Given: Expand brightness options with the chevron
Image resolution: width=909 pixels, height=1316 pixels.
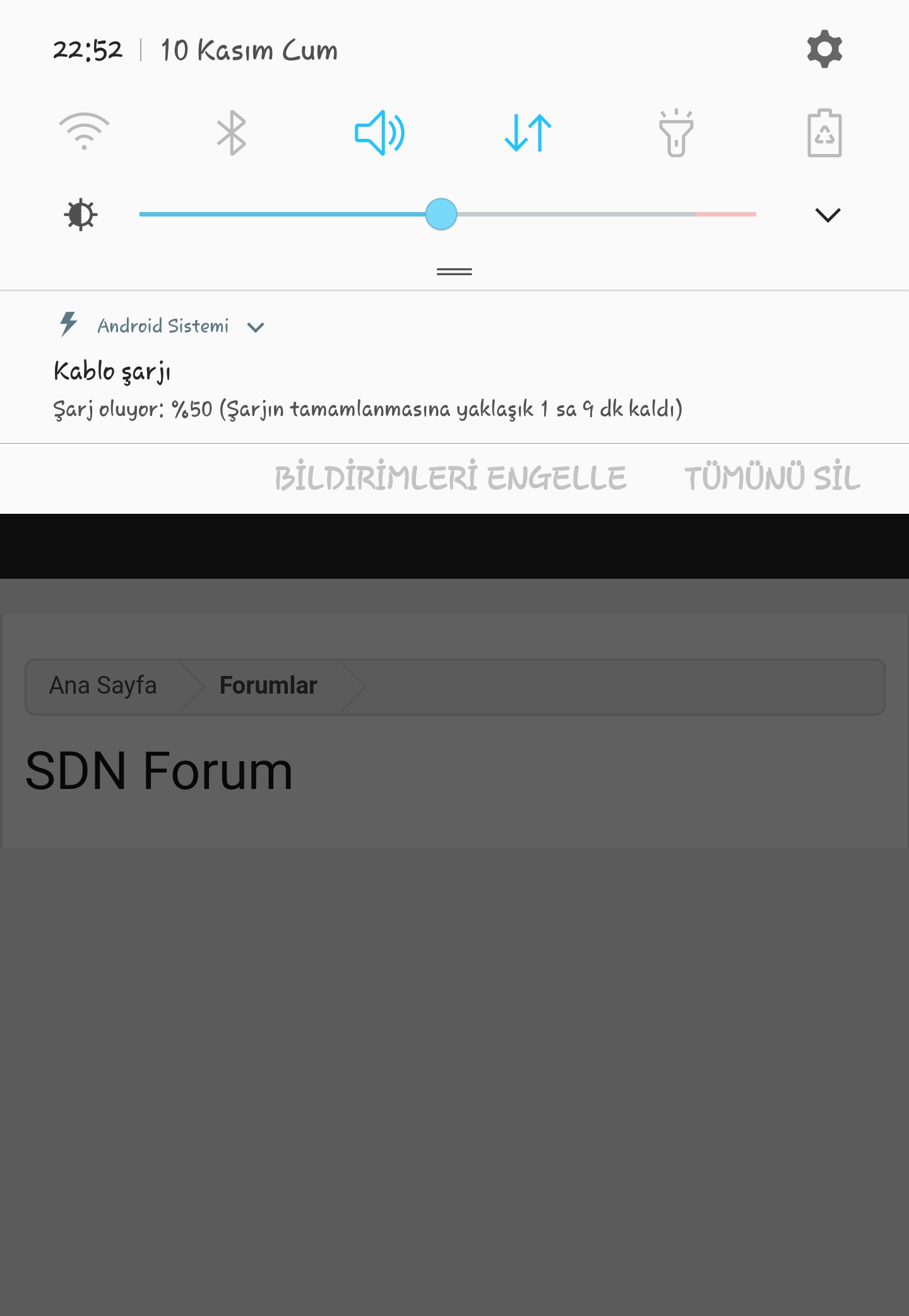Looking at the screenshot, I should pos(828,215).
